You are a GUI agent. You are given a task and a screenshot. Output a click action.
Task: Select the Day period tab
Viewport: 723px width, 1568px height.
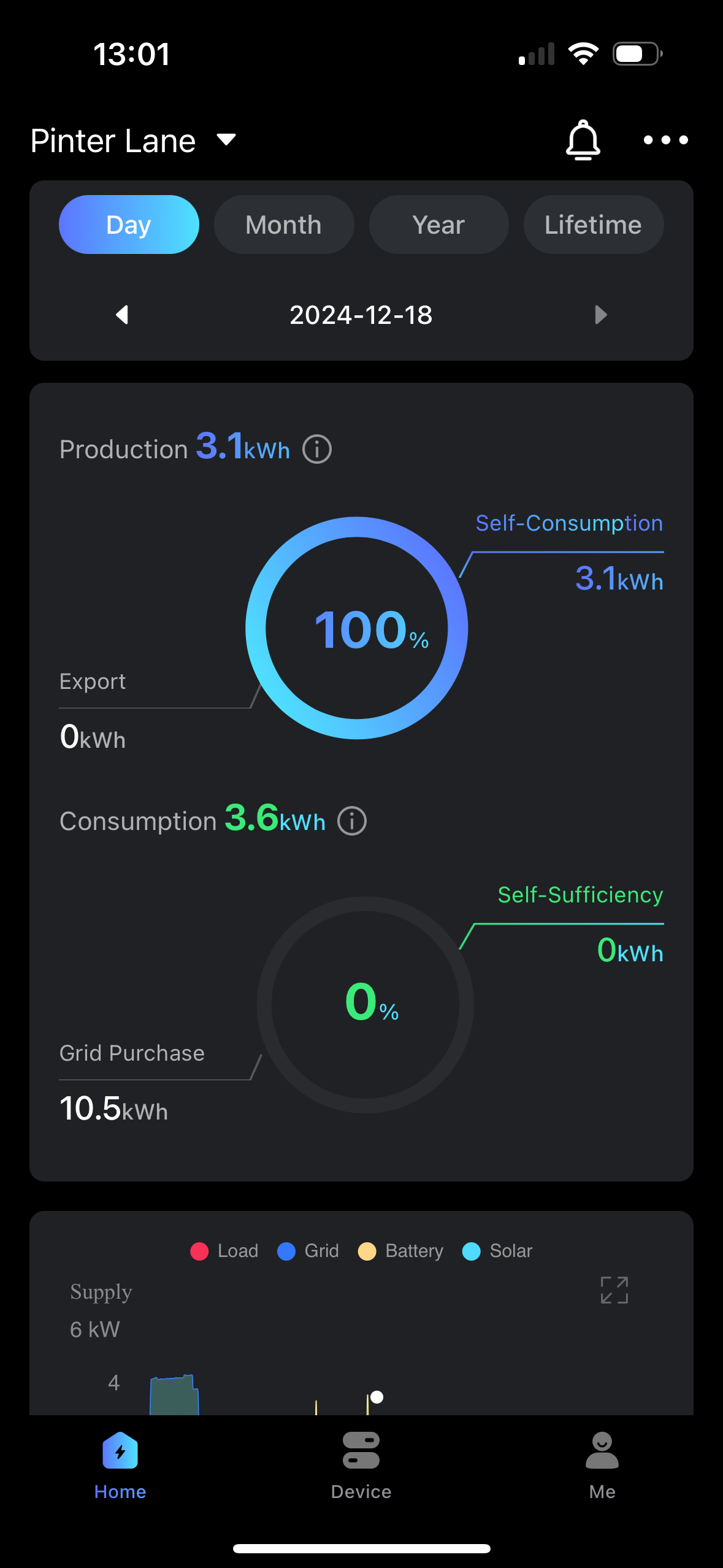pyautogui.click(x=129, y=225)
